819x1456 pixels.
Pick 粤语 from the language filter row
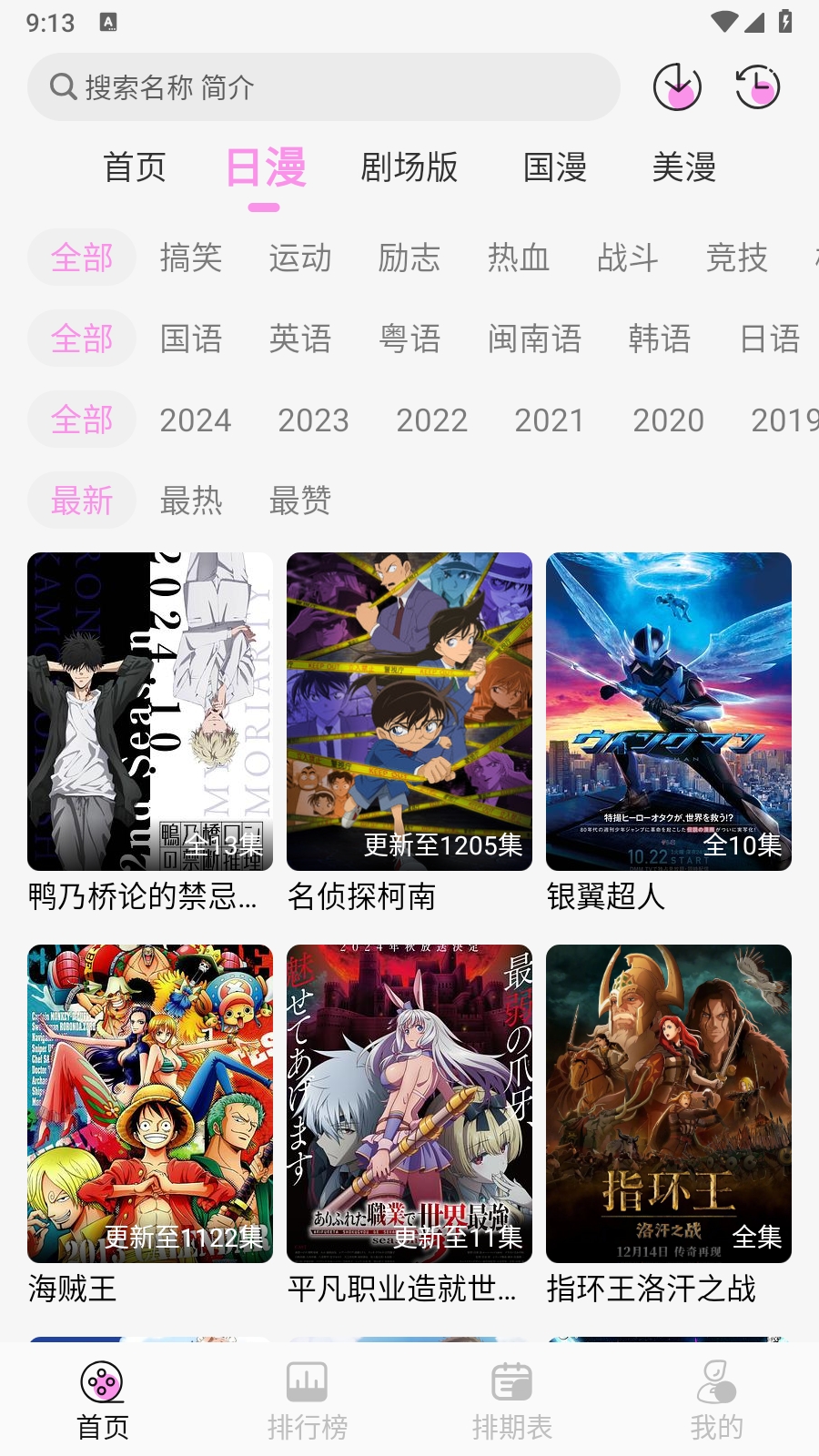(x=409, y=339)
